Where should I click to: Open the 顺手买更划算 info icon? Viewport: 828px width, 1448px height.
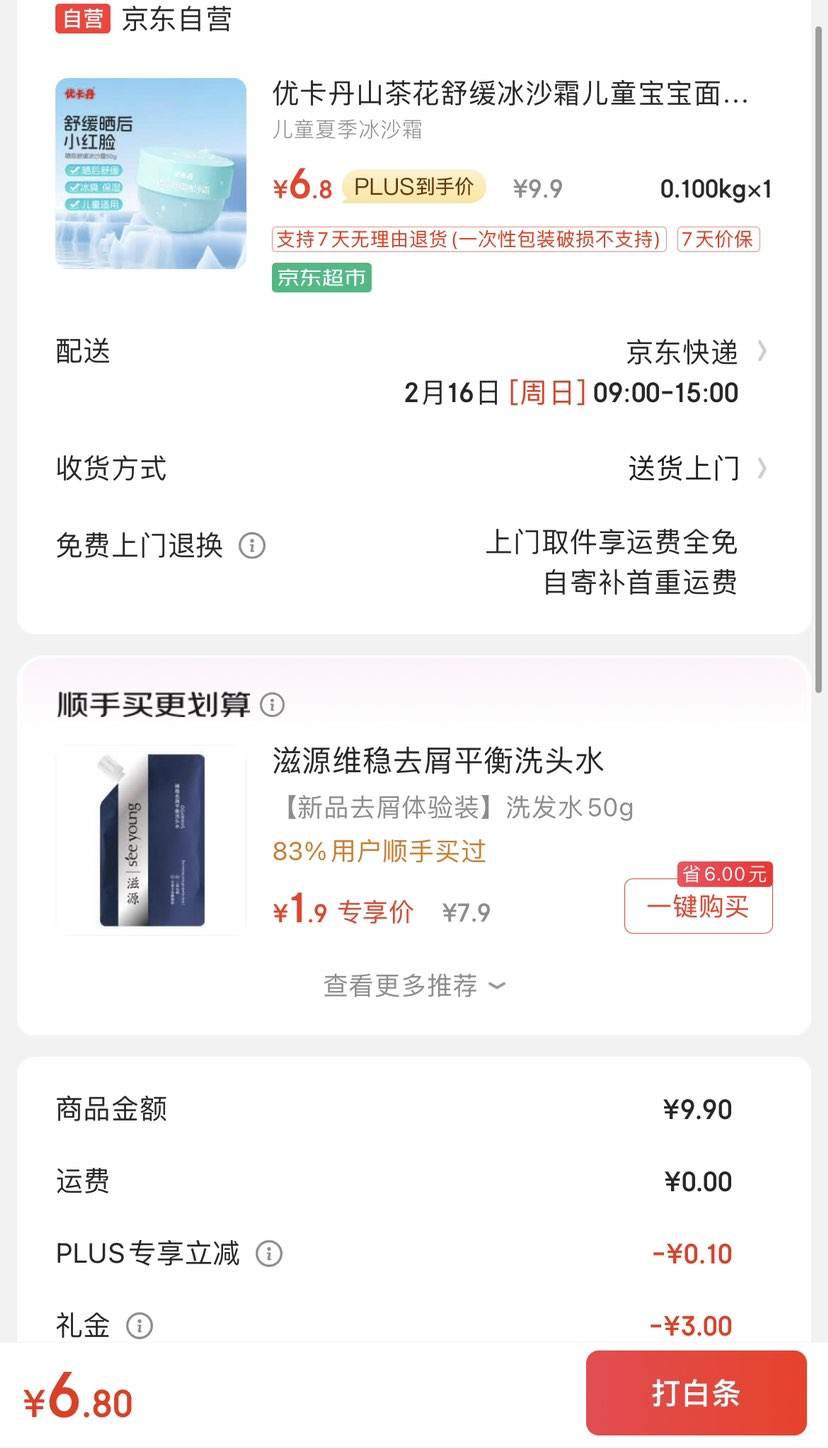click(x=272, y=705)
